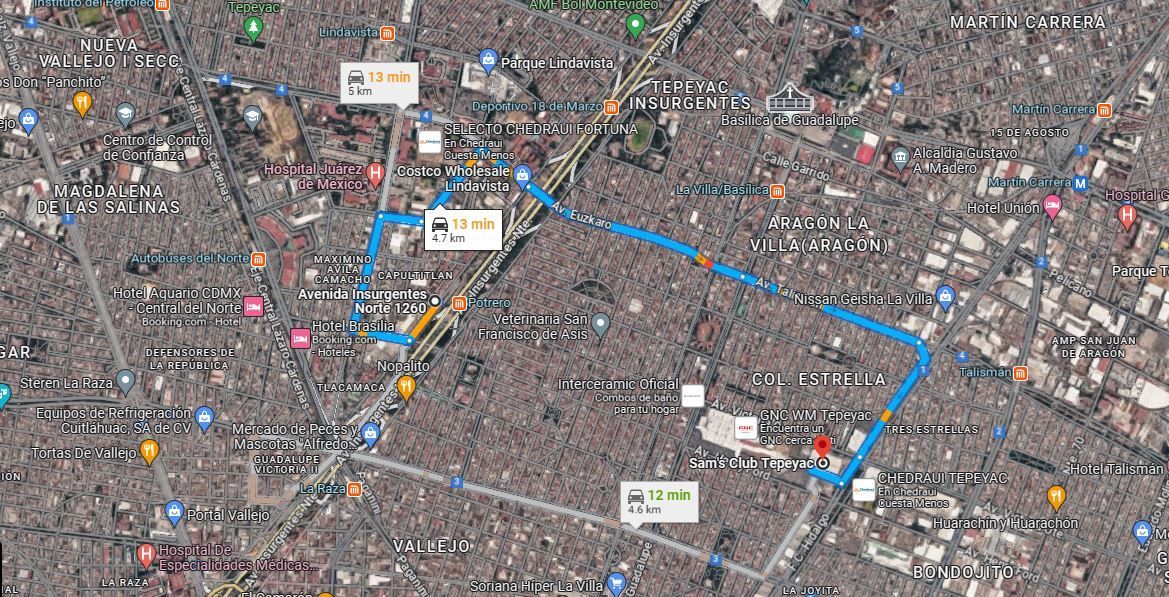Open Alcaldía Gustavo A. Madero marker
This screenshot has height=597, width=1169.
(900, 157)
